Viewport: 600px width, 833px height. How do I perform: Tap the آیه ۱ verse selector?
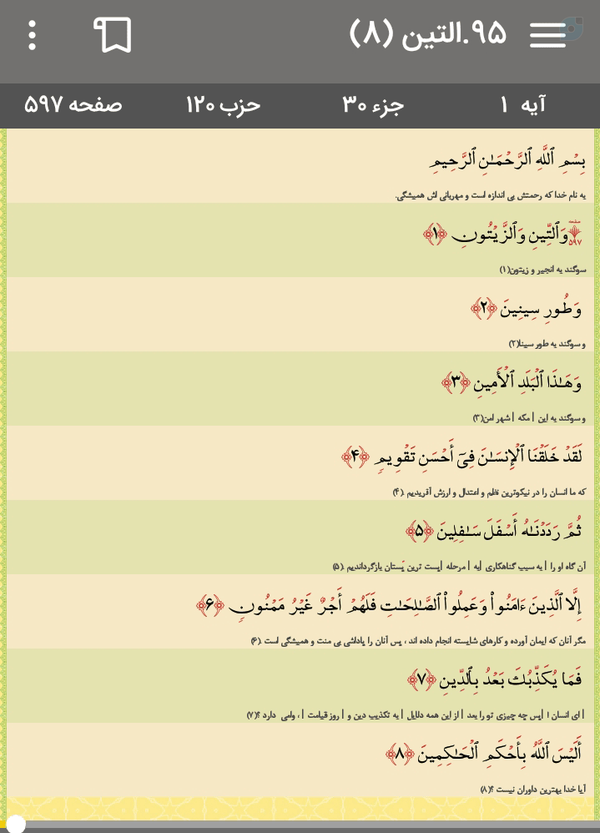tap(522, 105)
